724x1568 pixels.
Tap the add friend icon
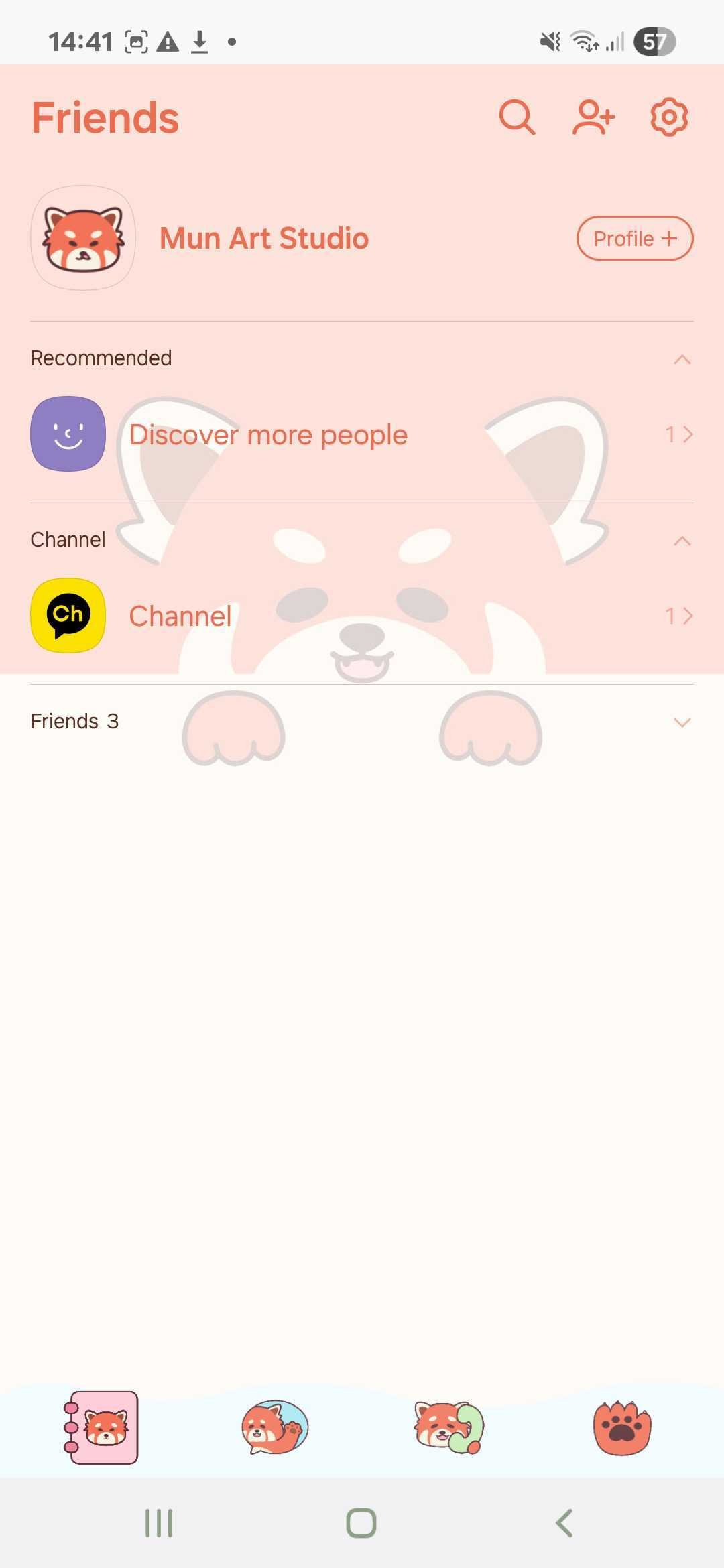coord(593,117)
